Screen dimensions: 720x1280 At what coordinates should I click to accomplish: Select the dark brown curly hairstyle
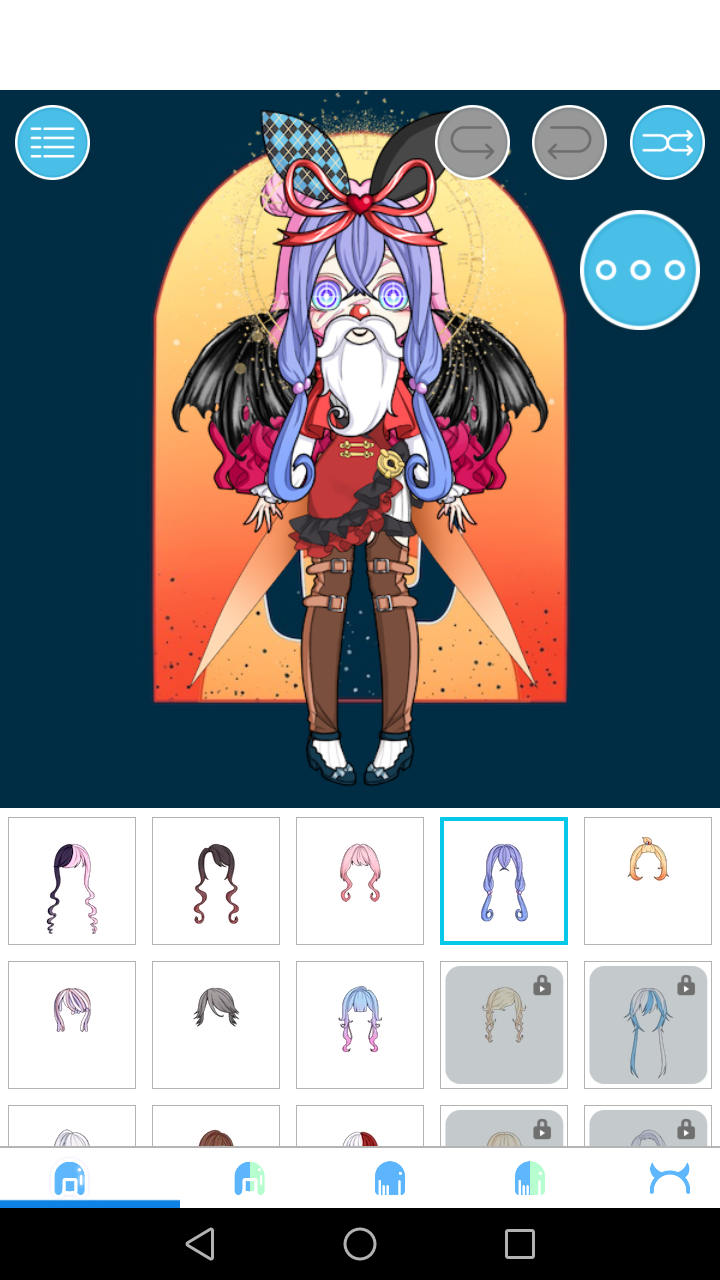[x=216, y=880]
